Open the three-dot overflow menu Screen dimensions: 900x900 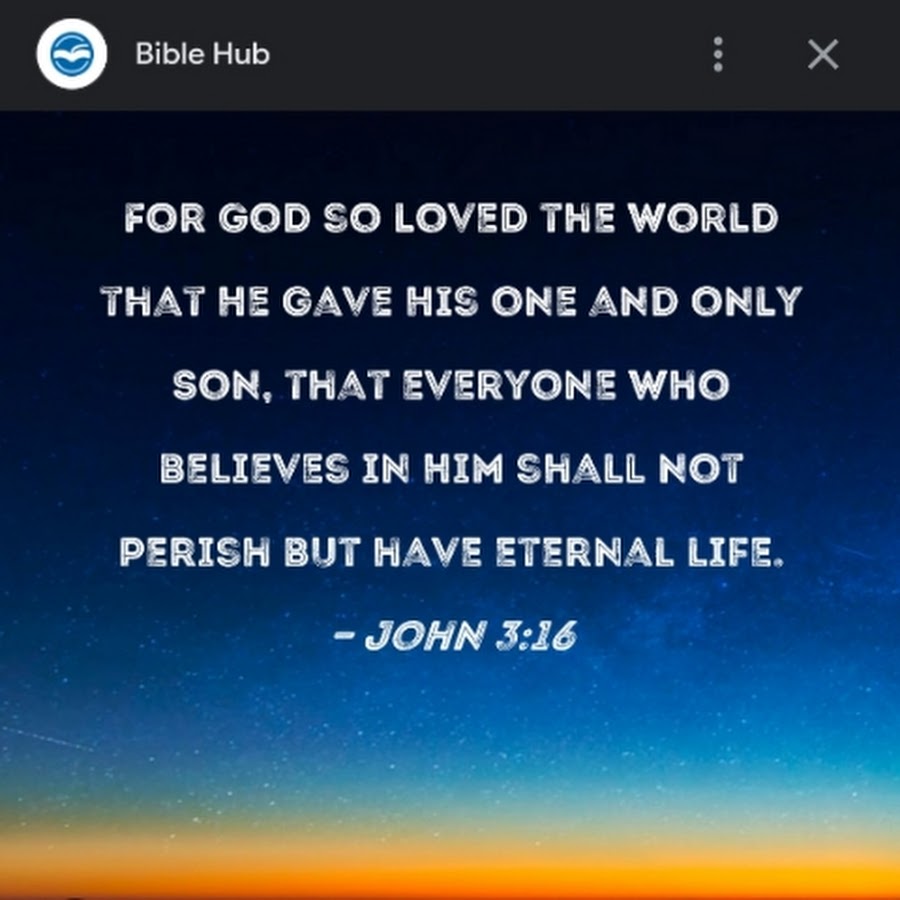pyautogui.click(x=717, y=54)
